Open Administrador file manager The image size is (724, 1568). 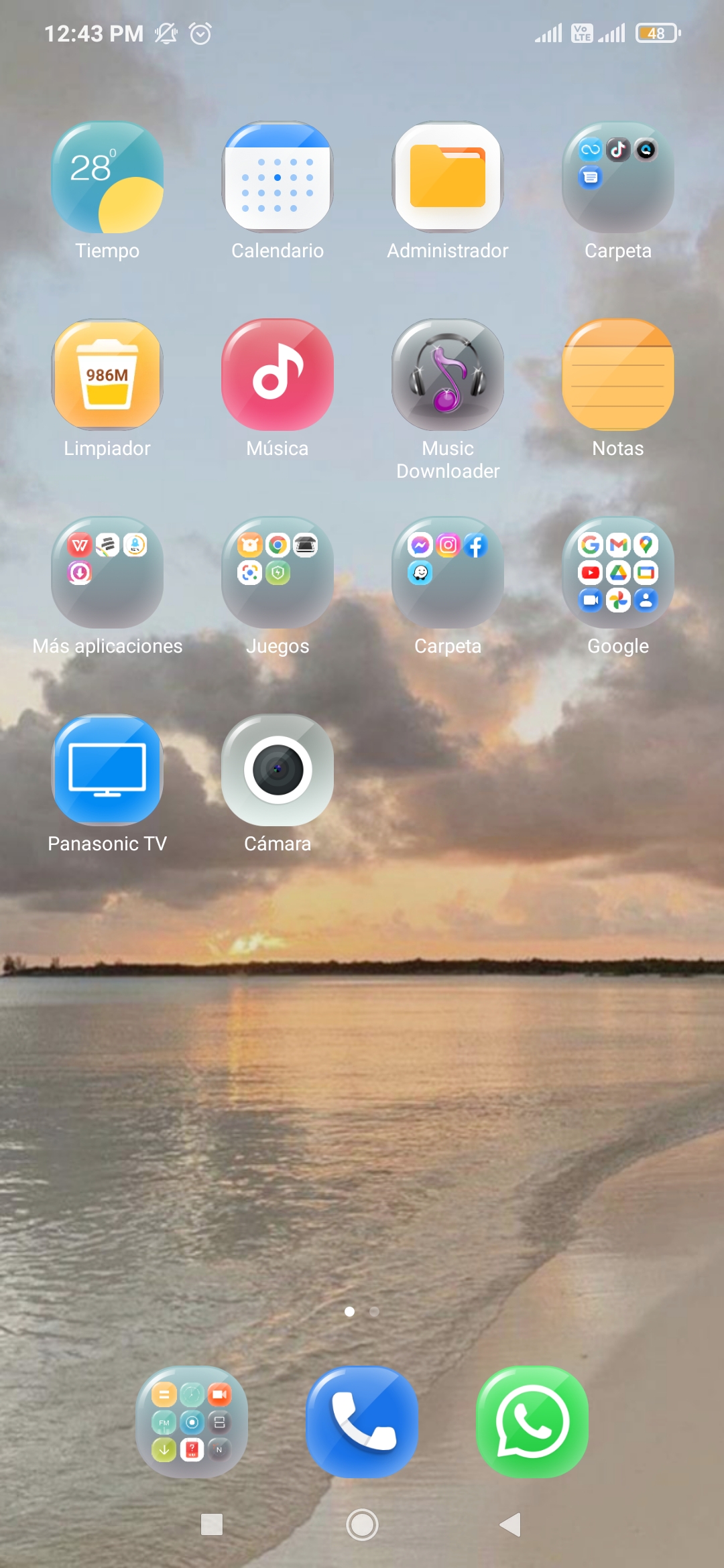(x=448, y=178)
